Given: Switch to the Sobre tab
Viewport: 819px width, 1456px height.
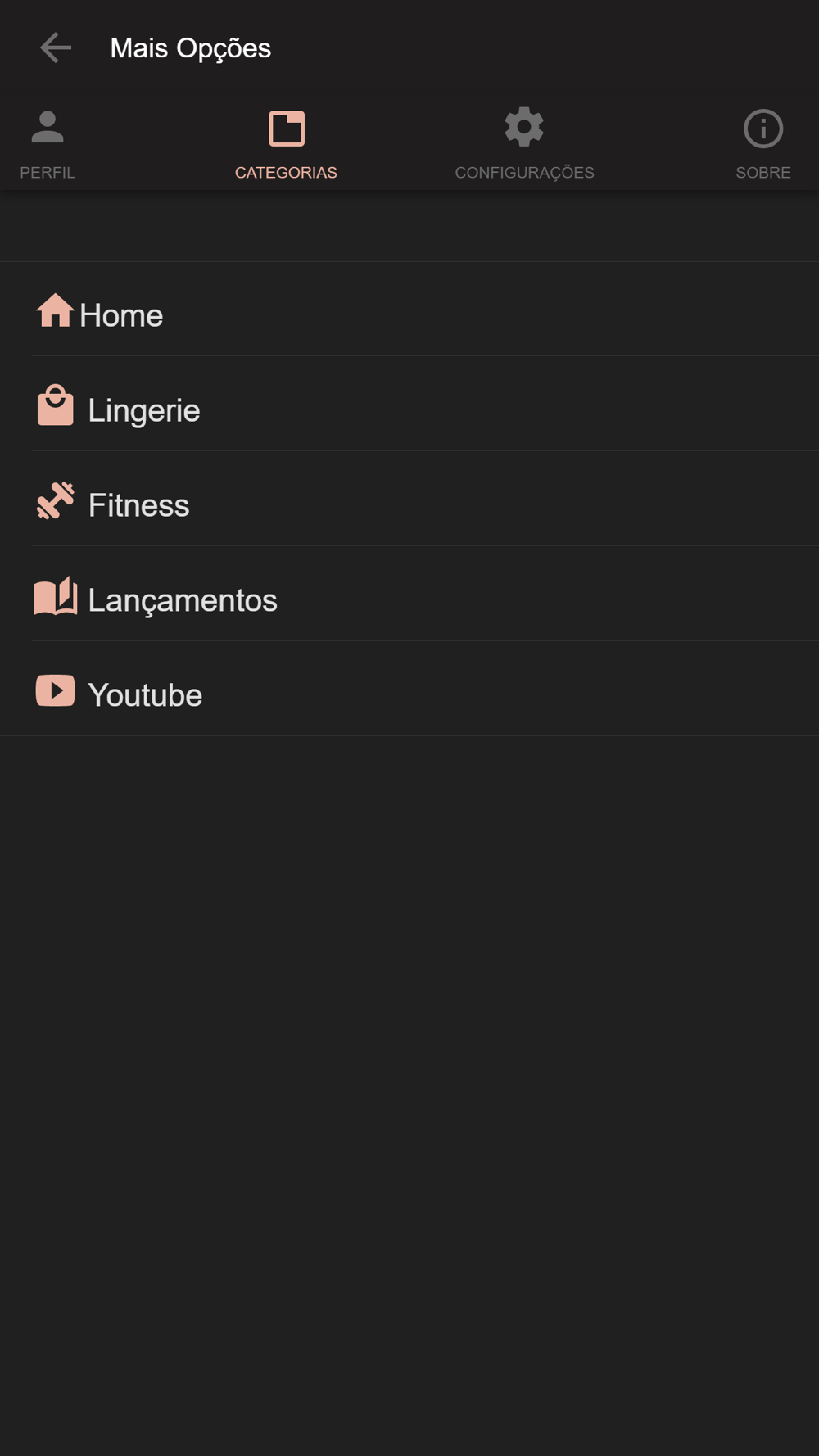Looking at the screenshot, I should [762, 144].
